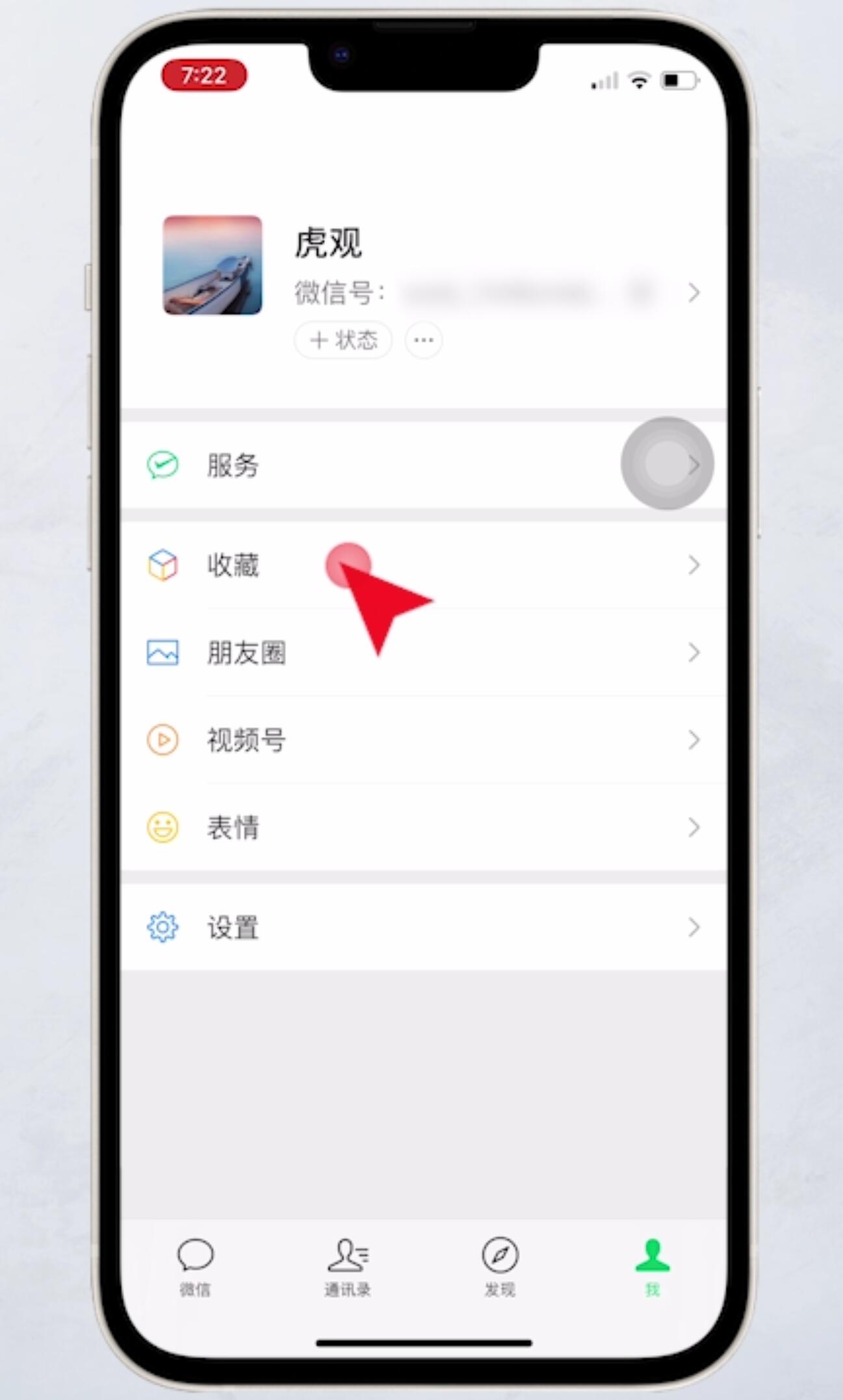Add a status with + 状态
This screenshot has width=843, height=1400.
click(343, 340)
